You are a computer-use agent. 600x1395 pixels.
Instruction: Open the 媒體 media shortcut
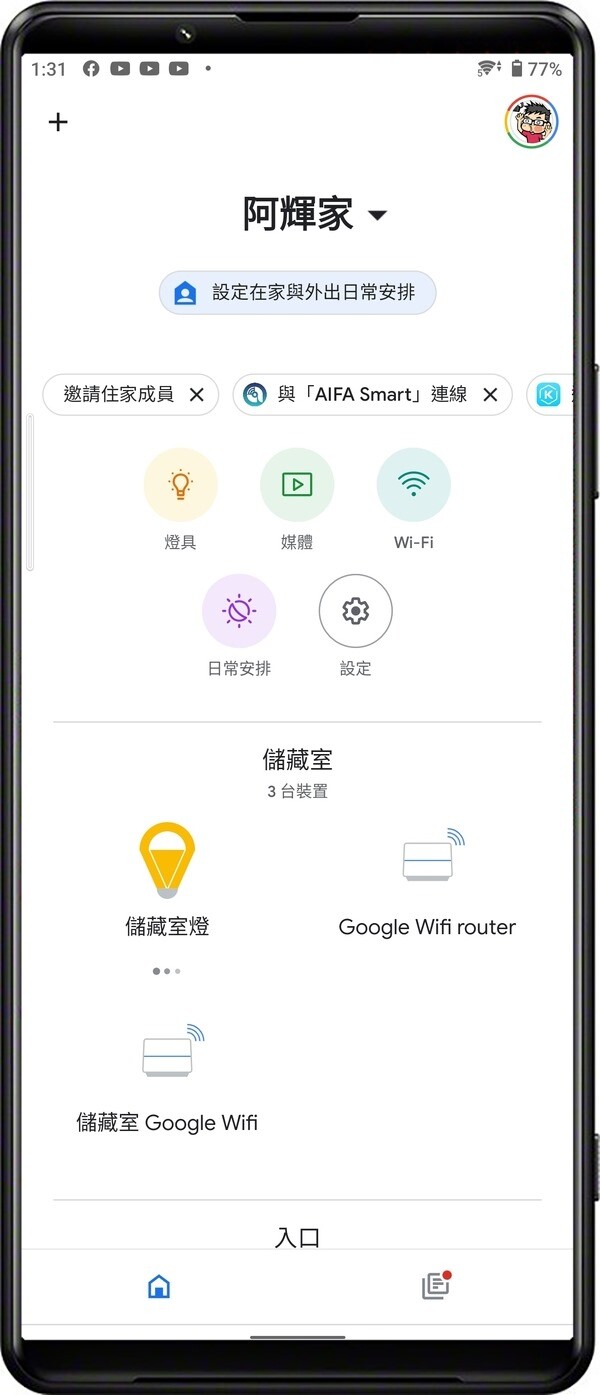click(x=297, y=485)
